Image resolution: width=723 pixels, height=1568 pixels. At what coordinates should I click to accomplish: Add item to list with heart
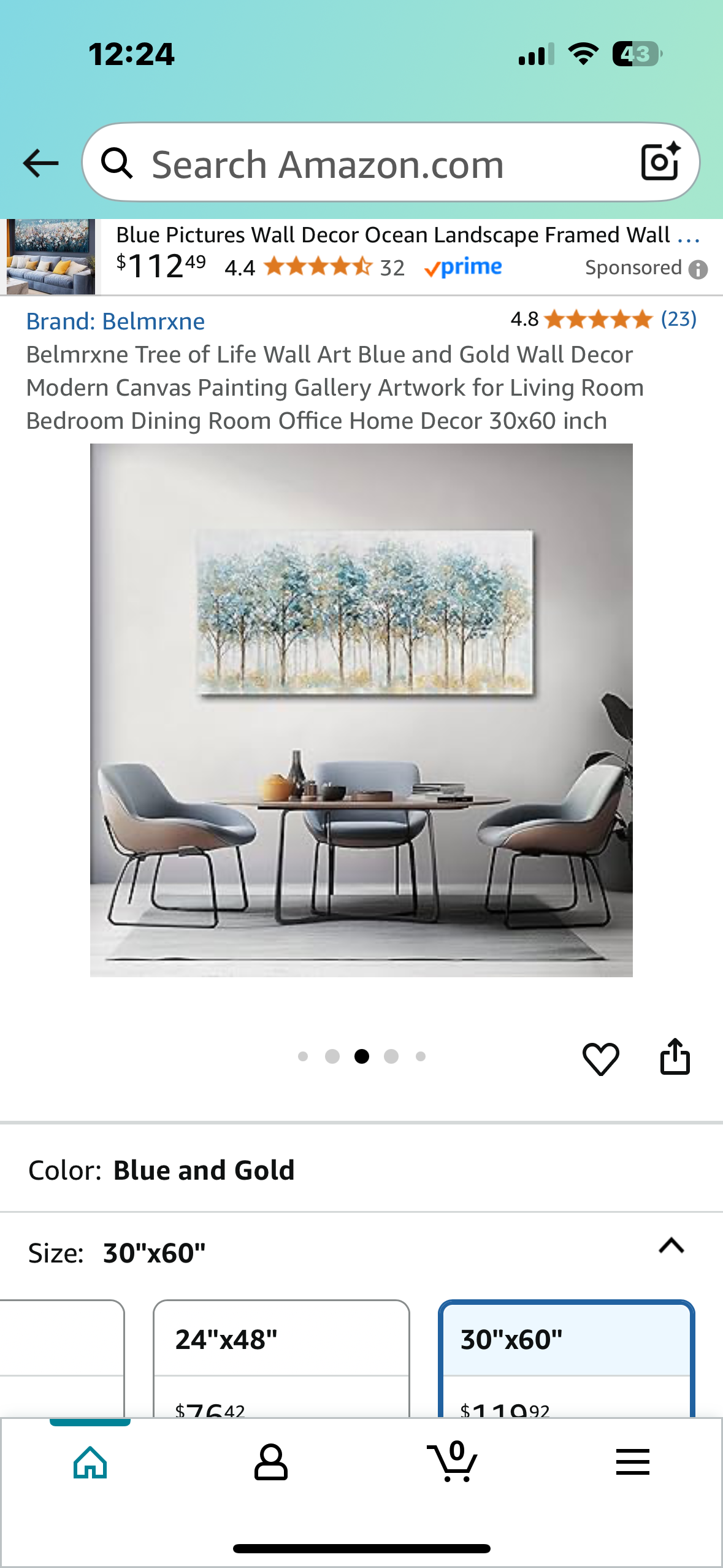(x=600, y=1058)
